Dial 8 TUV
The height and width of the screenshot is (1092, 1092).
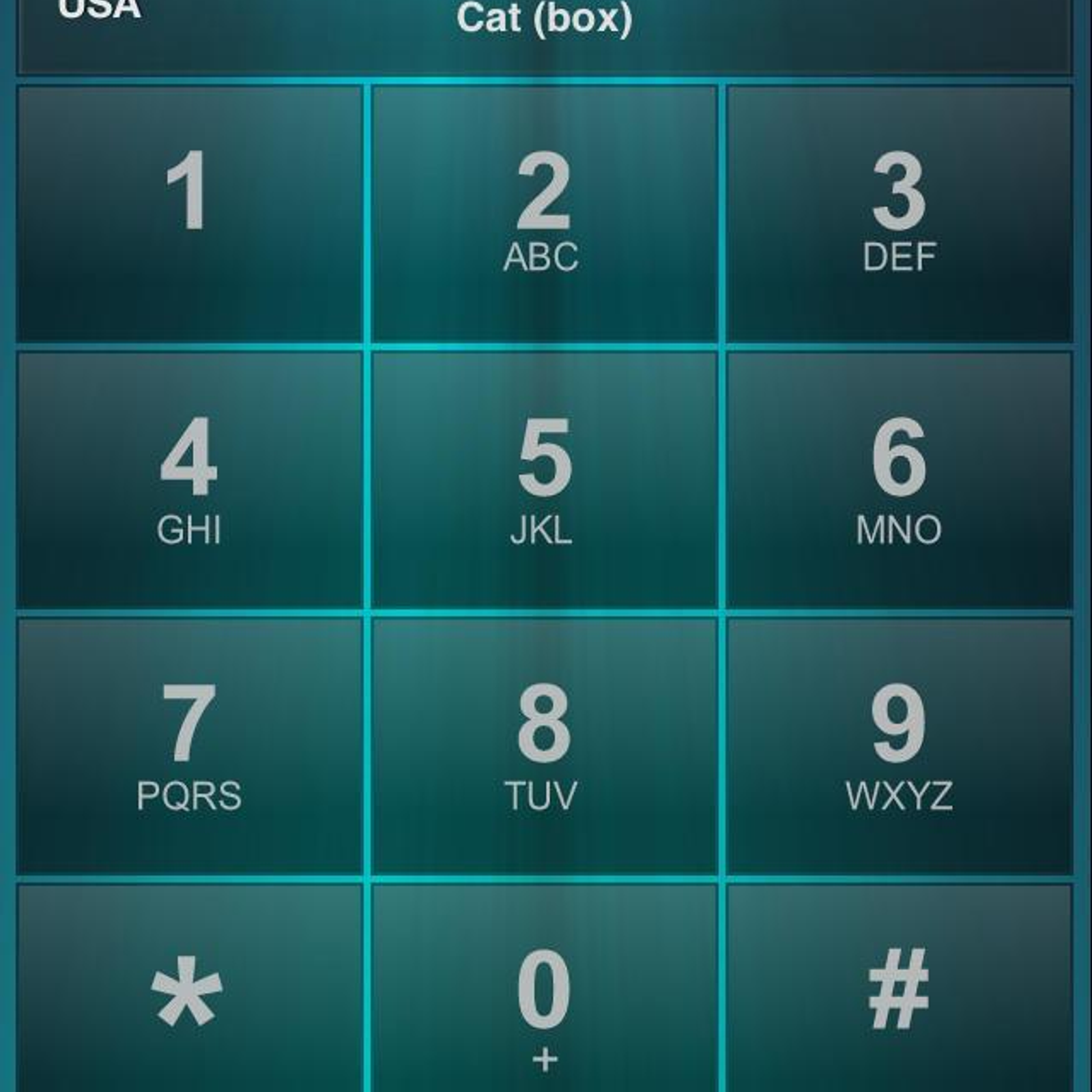[544, 745]
